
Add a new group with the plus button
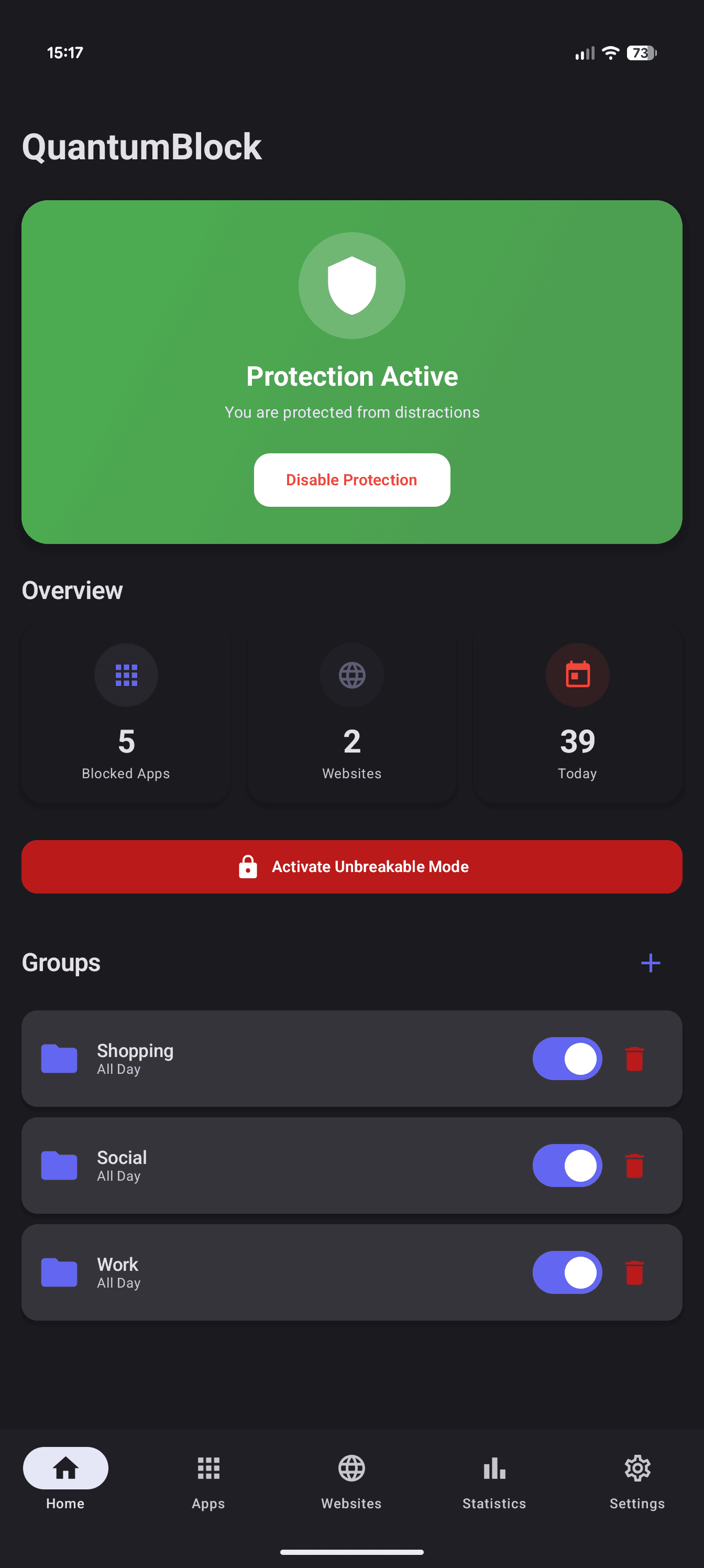[650, 962]
